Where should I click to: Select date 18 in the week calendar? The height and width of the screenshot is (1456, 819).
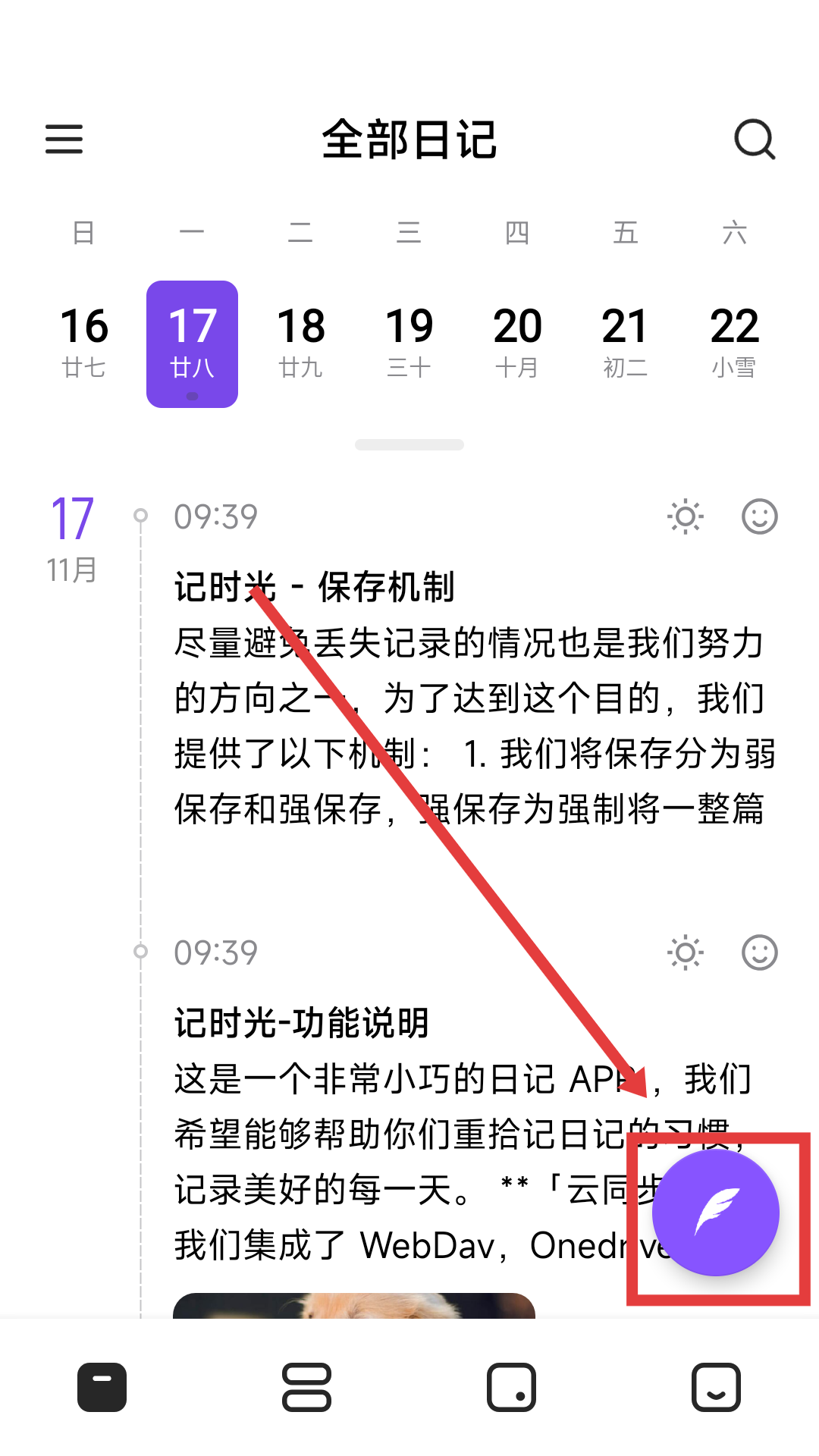click(x=301, y=343)
